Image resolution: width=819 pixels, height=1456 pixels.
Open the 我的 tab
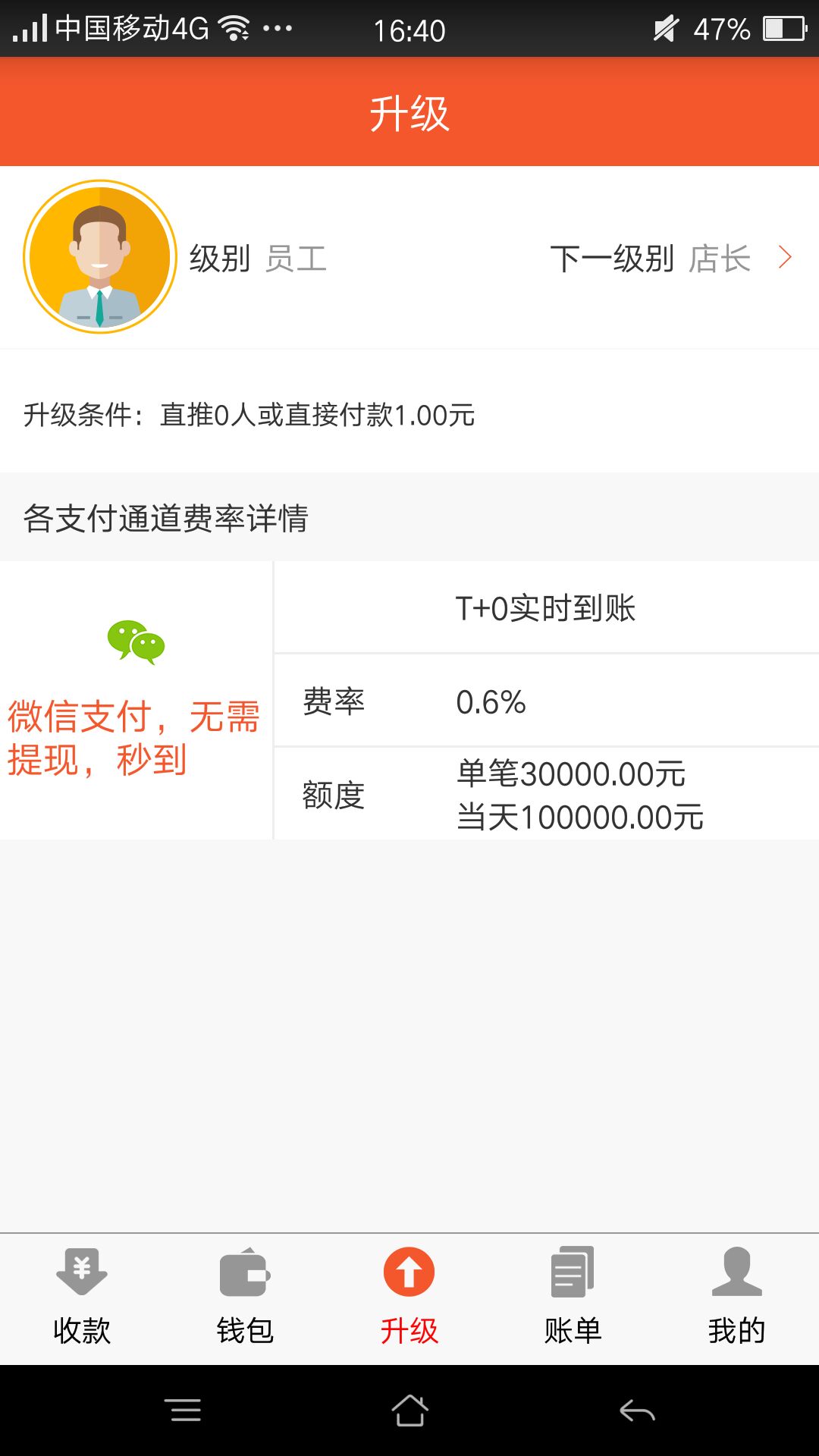(737, 1298)
